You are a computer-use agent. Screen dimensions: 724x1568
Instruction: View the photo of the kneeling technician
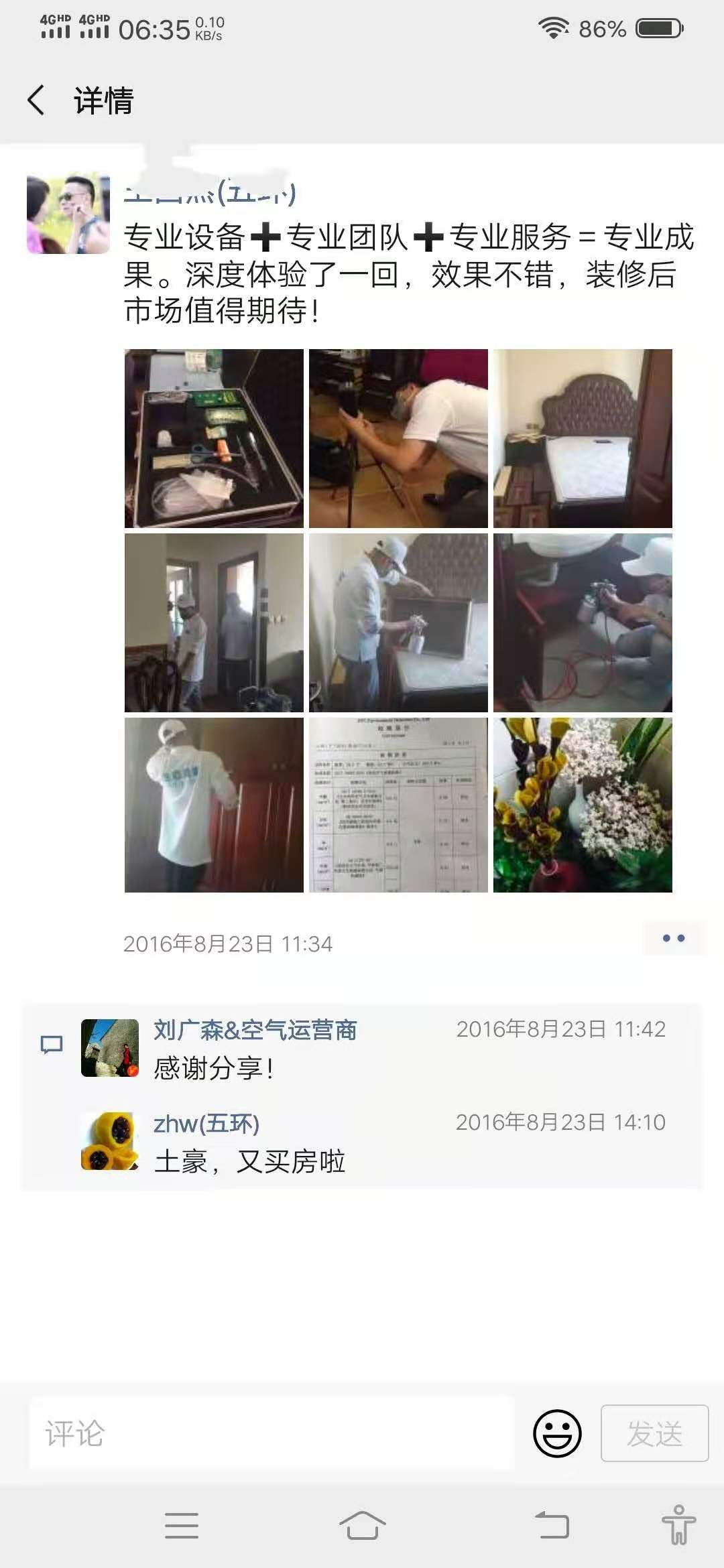(x=398, y=438)
